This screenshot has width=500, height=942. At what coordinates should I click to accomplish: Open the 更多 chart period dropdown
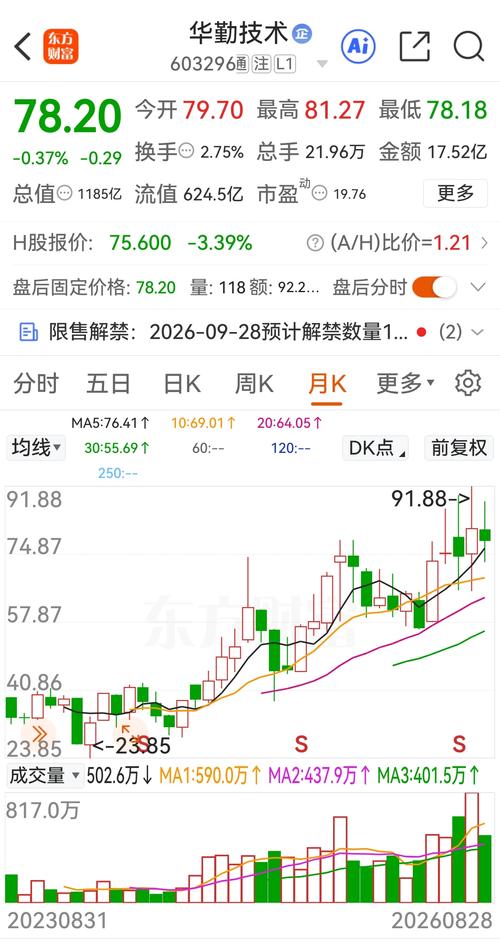405,383
